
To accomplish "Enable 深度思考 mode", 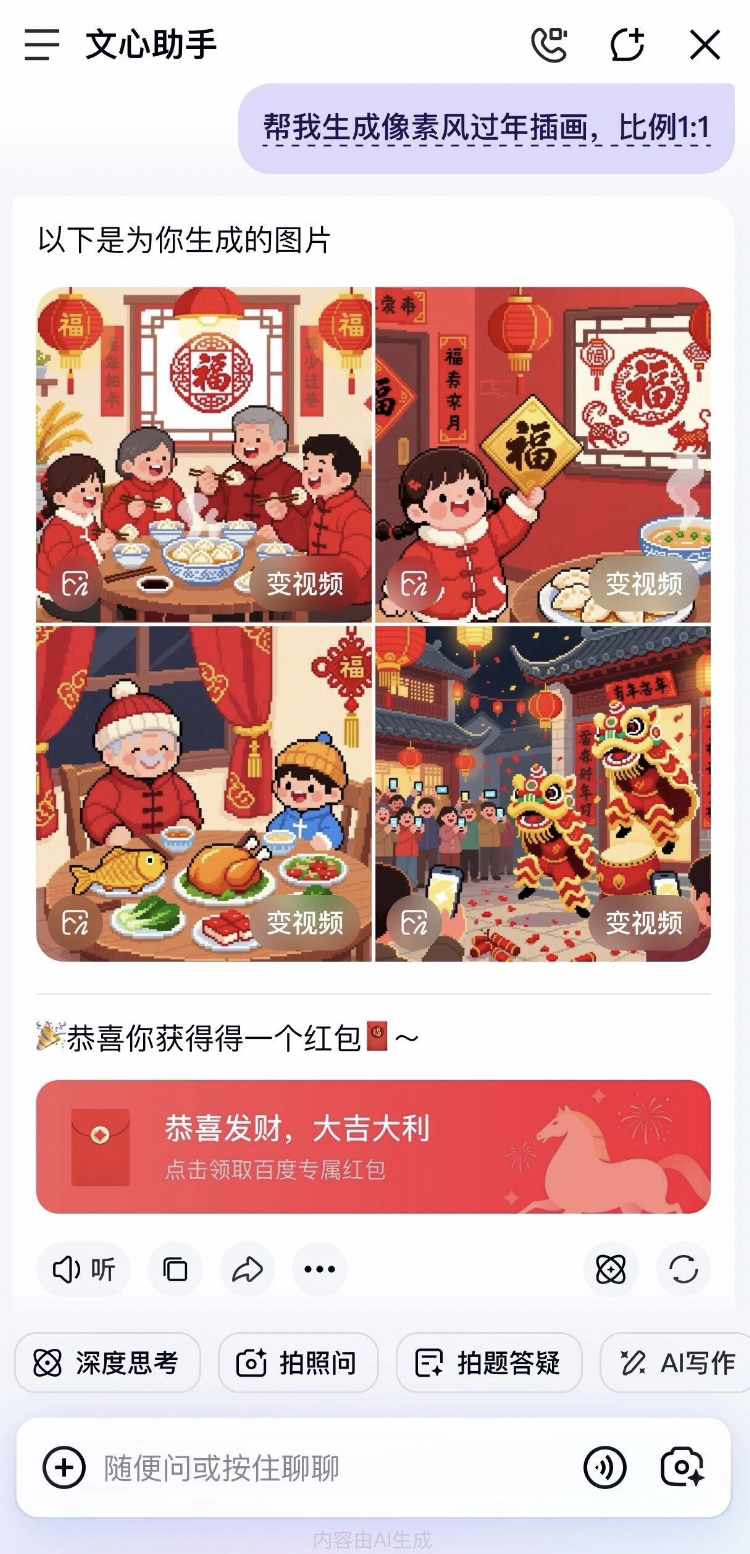I will point(107,1363).
